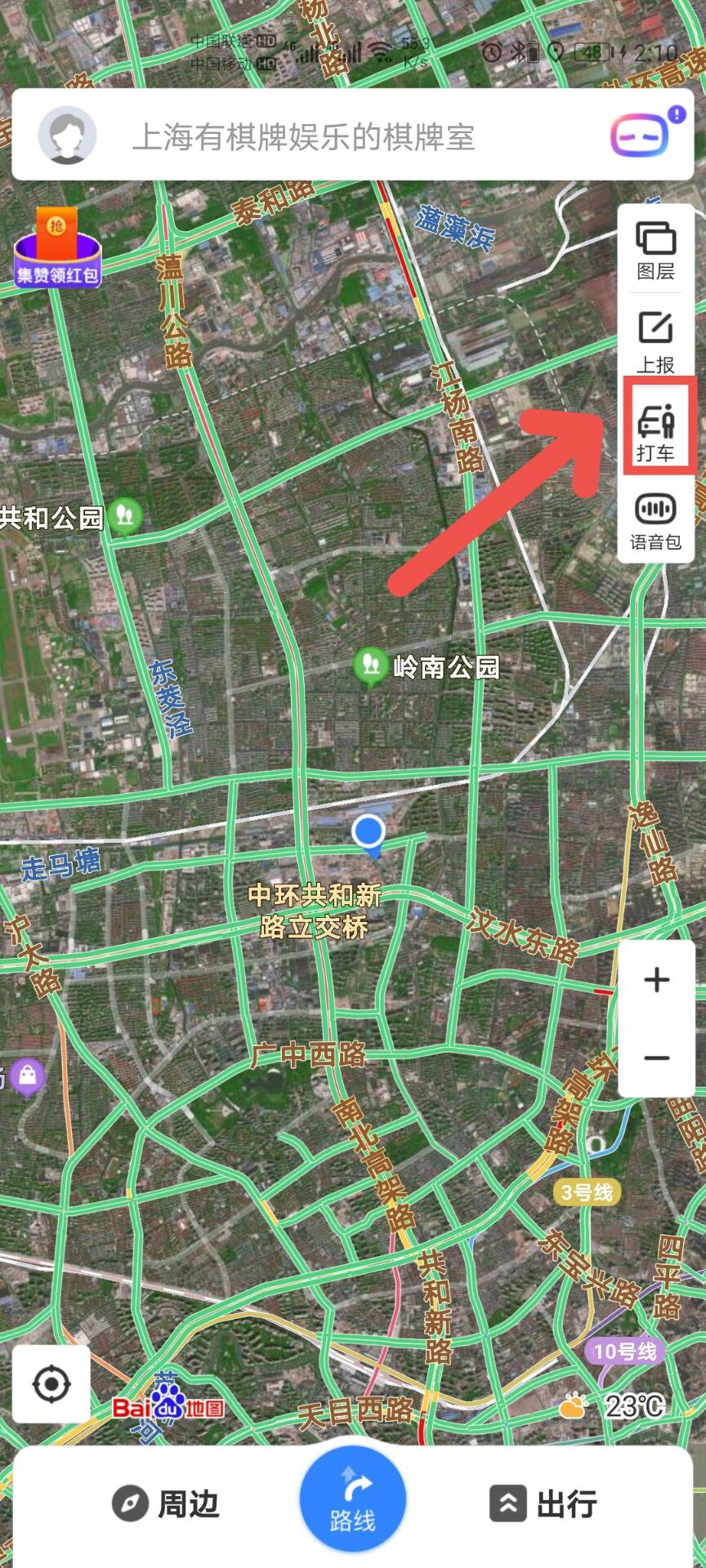Recenter map with the location crosshair button

click(x=52, y=1382)
